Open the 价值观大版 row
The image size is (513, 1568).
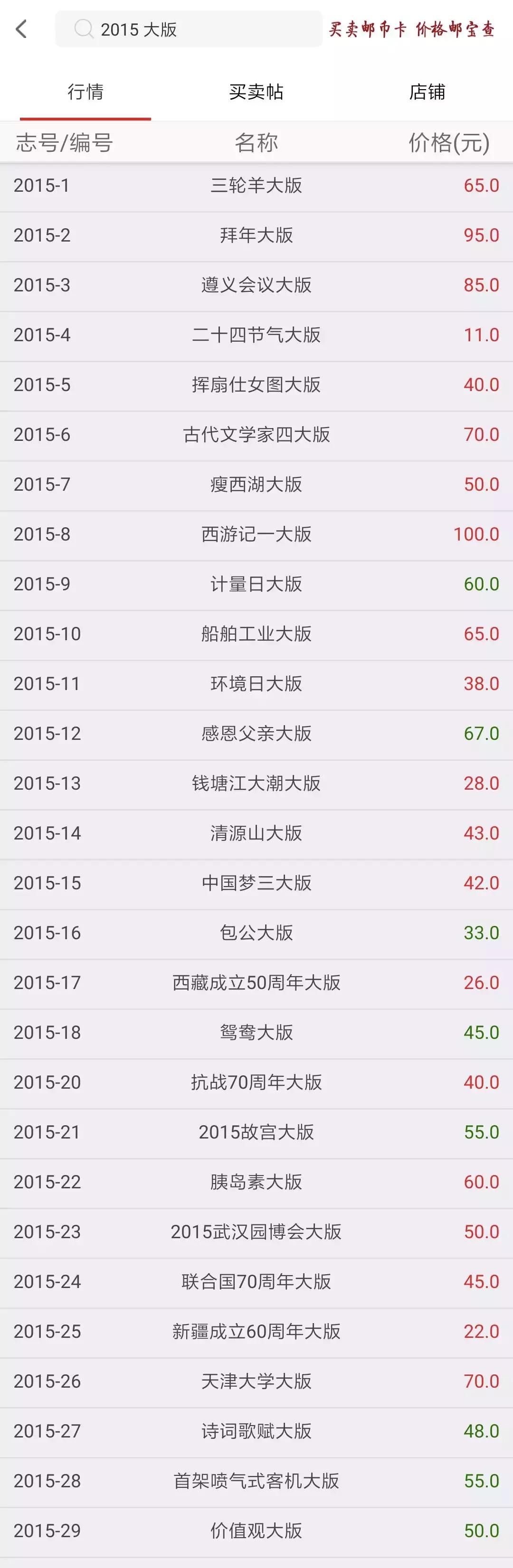point(256,1531)
